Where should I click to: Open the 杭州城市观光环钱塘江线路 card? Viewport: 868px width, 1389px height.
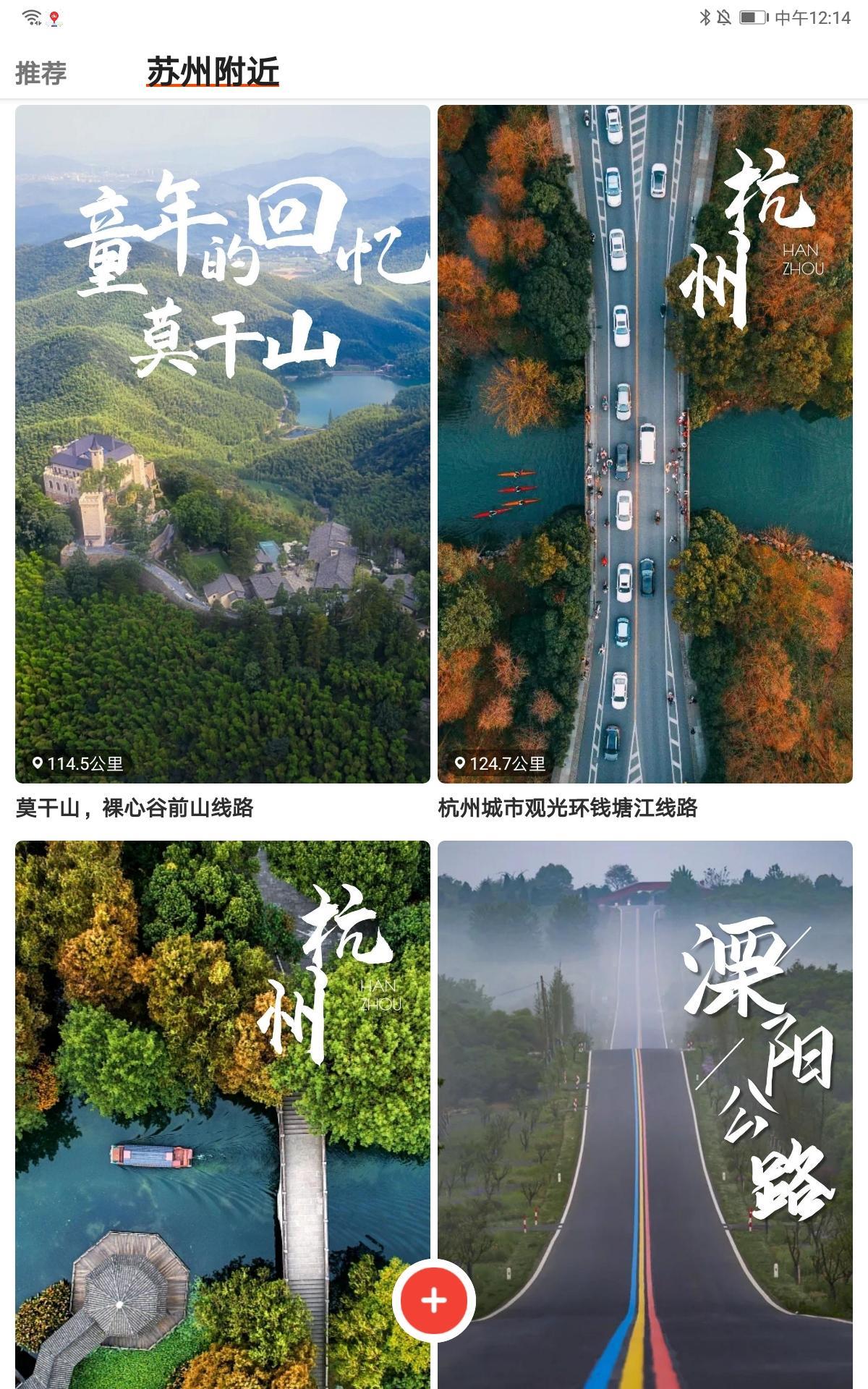(644, 443)
